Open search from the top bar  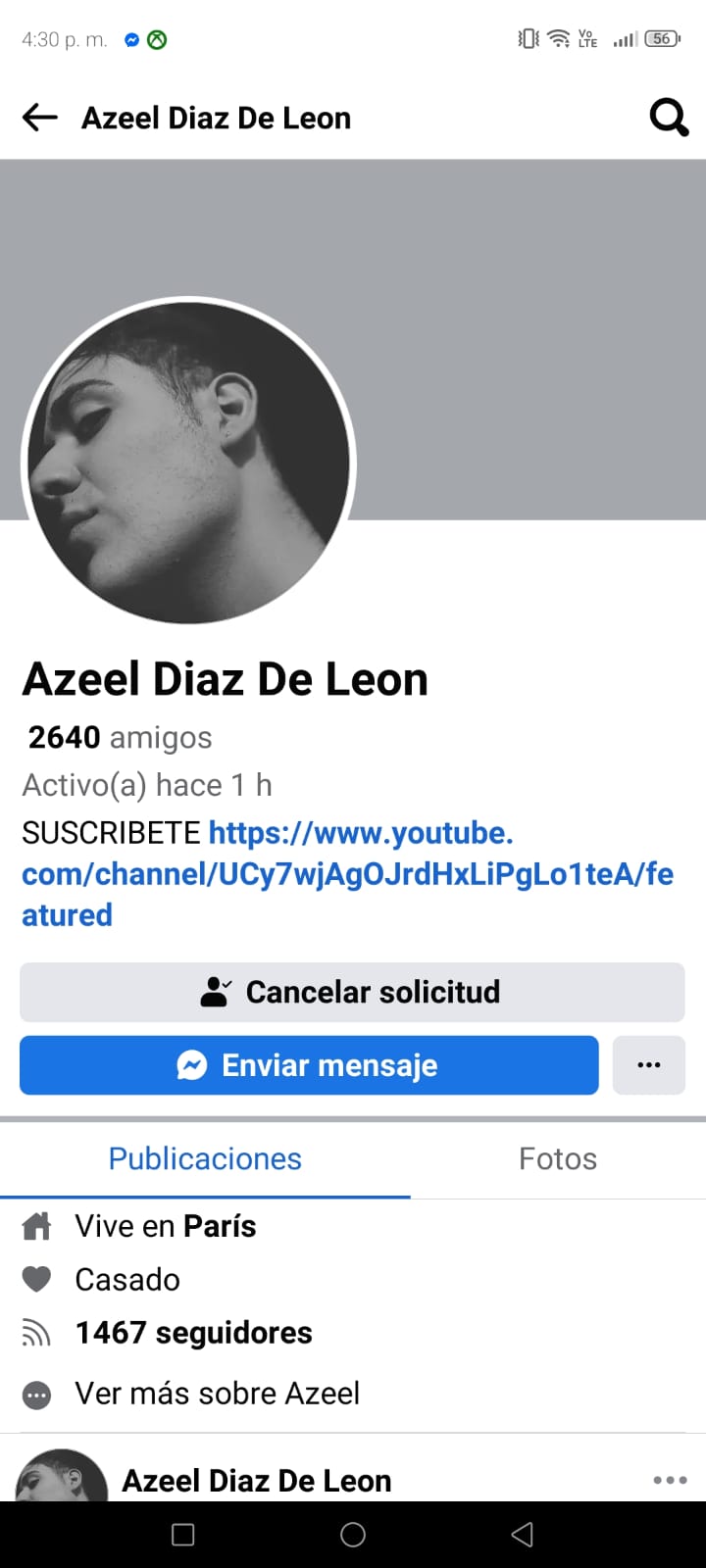(x=669, y=119)
